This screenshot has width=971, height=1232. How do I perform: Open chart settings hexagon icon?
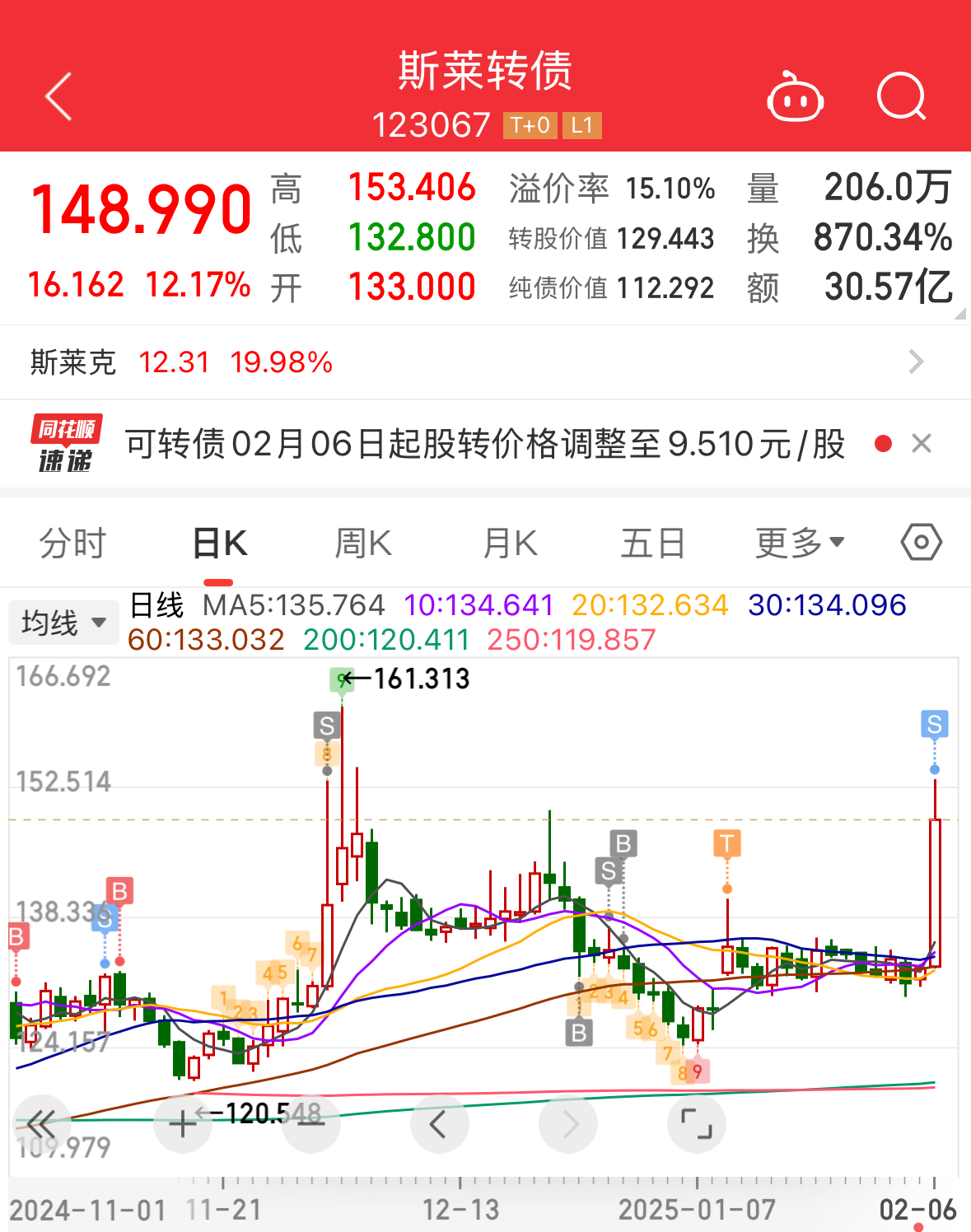pos(921,543)
